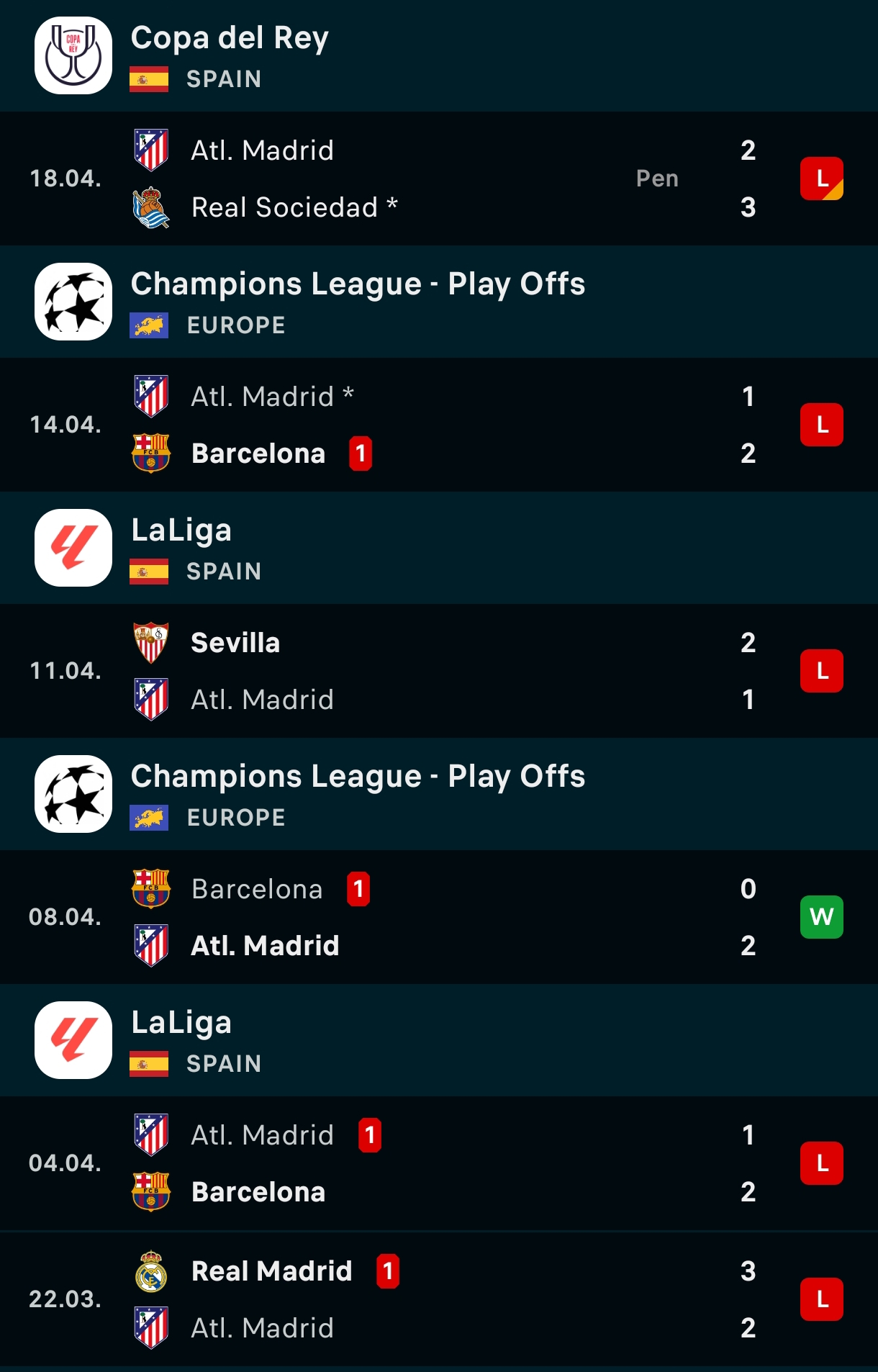Open the Champions League header above the 08.04 match

[x=439, y=795]
